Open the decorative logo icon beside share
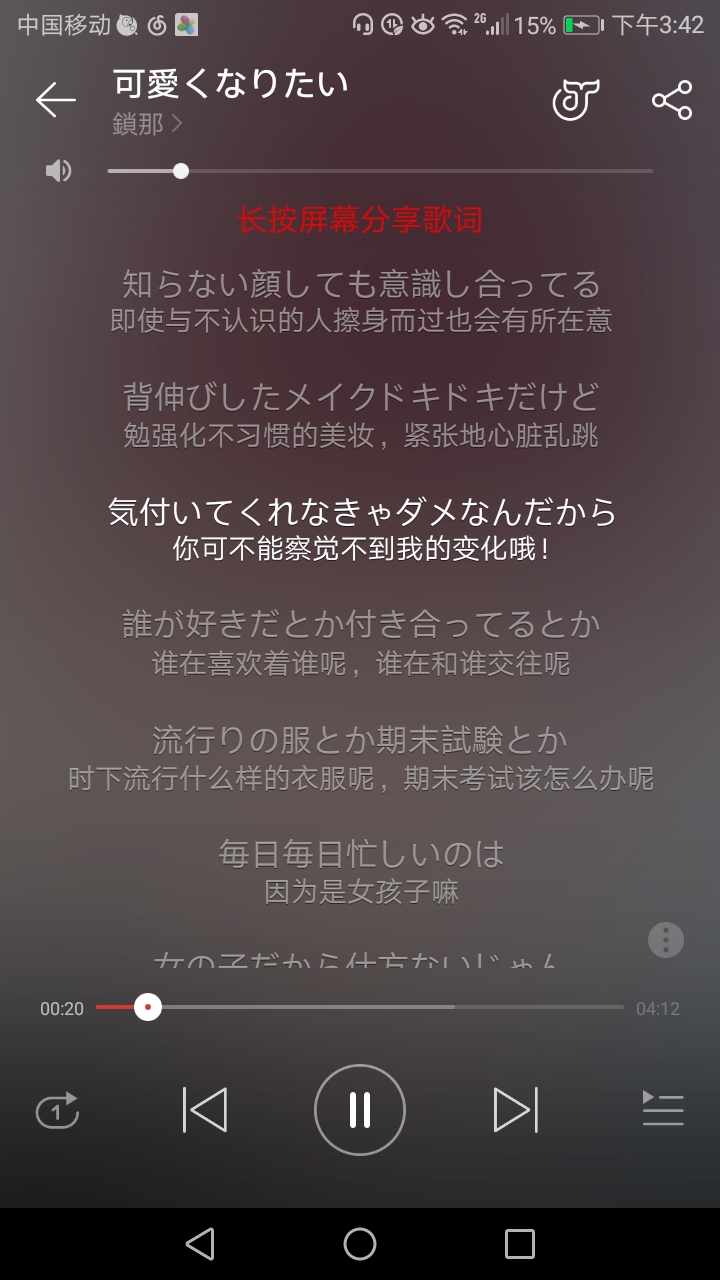The image size is (720, 1280). (x=576, y=100)
